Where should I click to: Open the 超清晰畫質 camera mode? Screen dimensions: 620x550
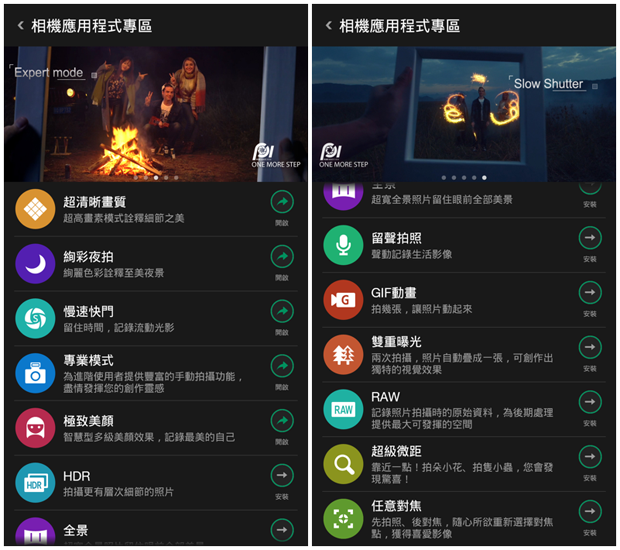(282, 202)
